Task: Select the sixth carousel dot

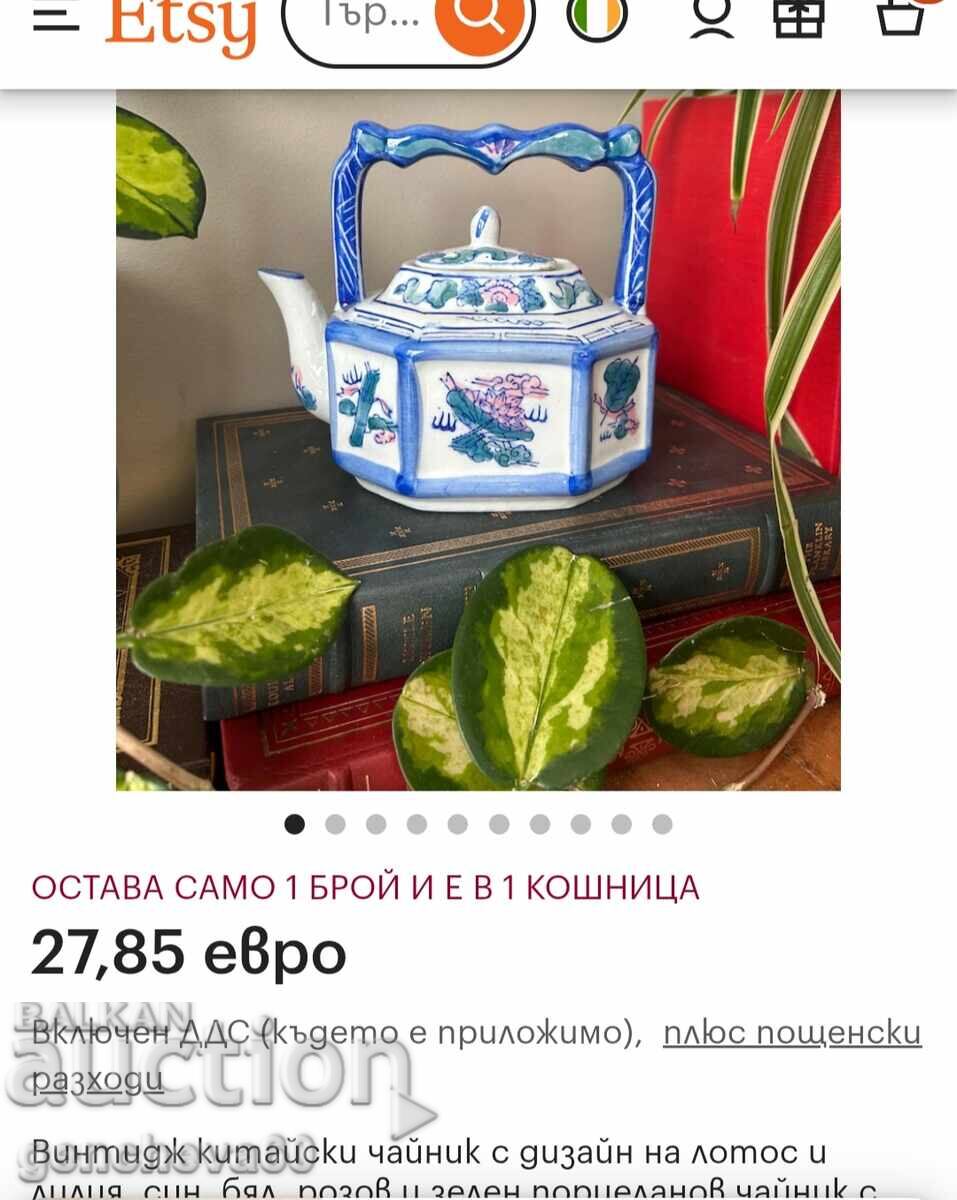Action: [x=499, y=823]
